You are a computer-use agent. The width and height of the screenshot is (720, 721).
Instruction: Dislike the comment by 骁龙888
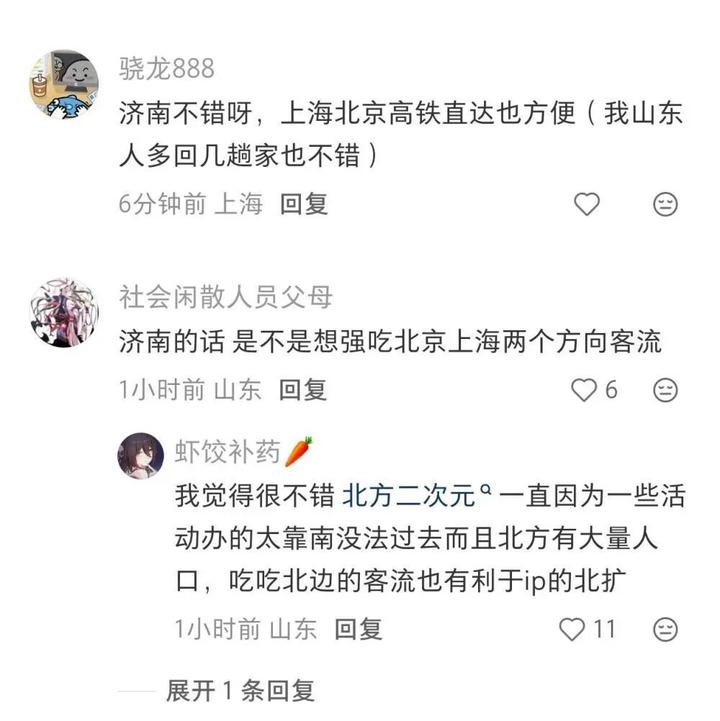coord(665,204)
